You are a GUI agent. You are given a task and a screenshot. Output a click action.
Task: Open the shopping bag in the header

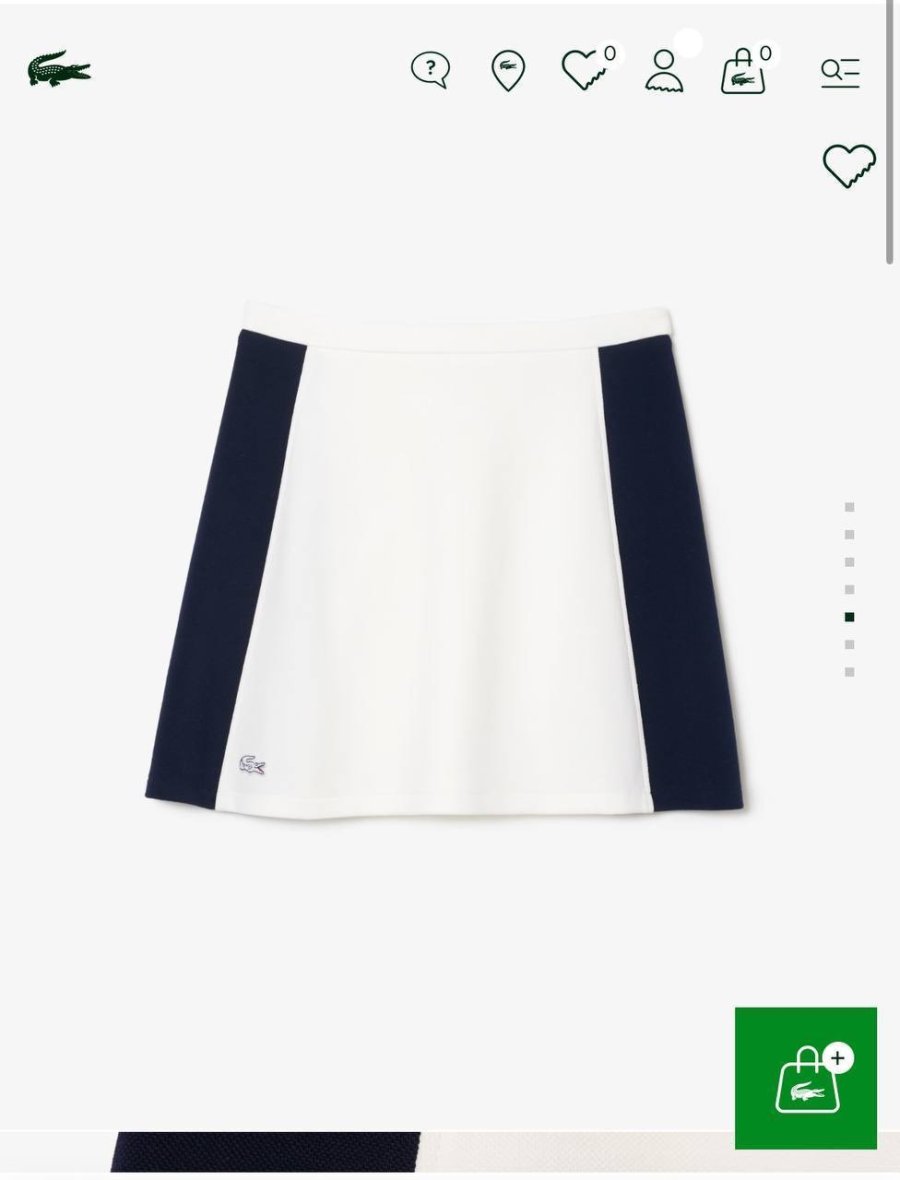click(x=743, y=72)
